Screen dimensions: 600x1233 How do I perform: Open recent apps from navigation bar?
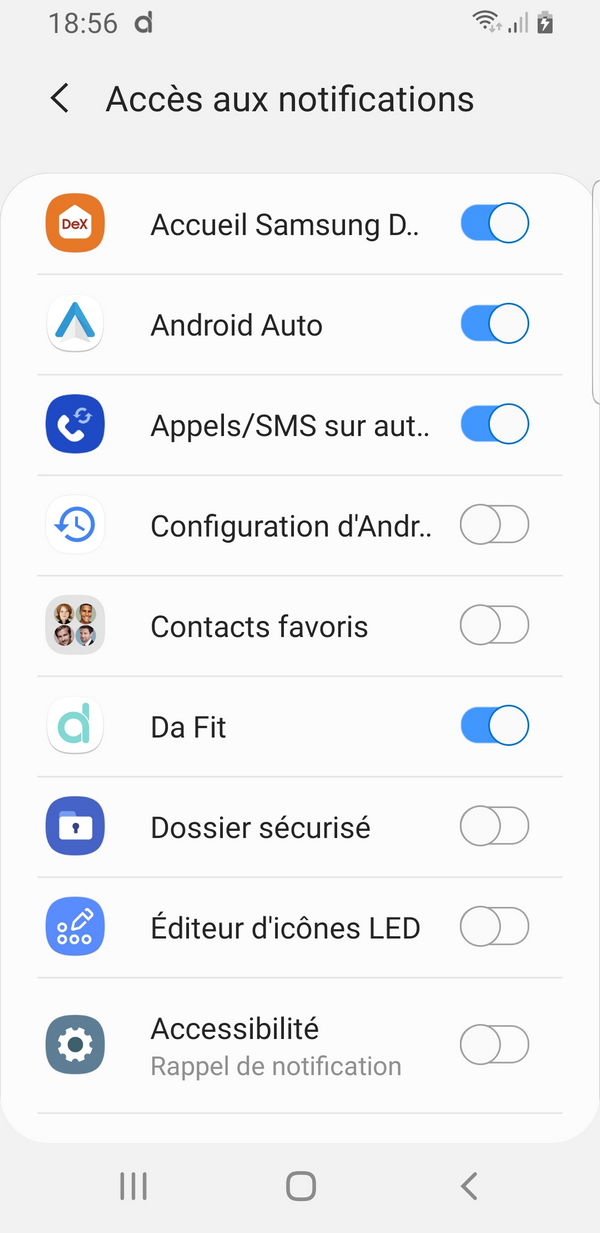(x=133, y=1186)
